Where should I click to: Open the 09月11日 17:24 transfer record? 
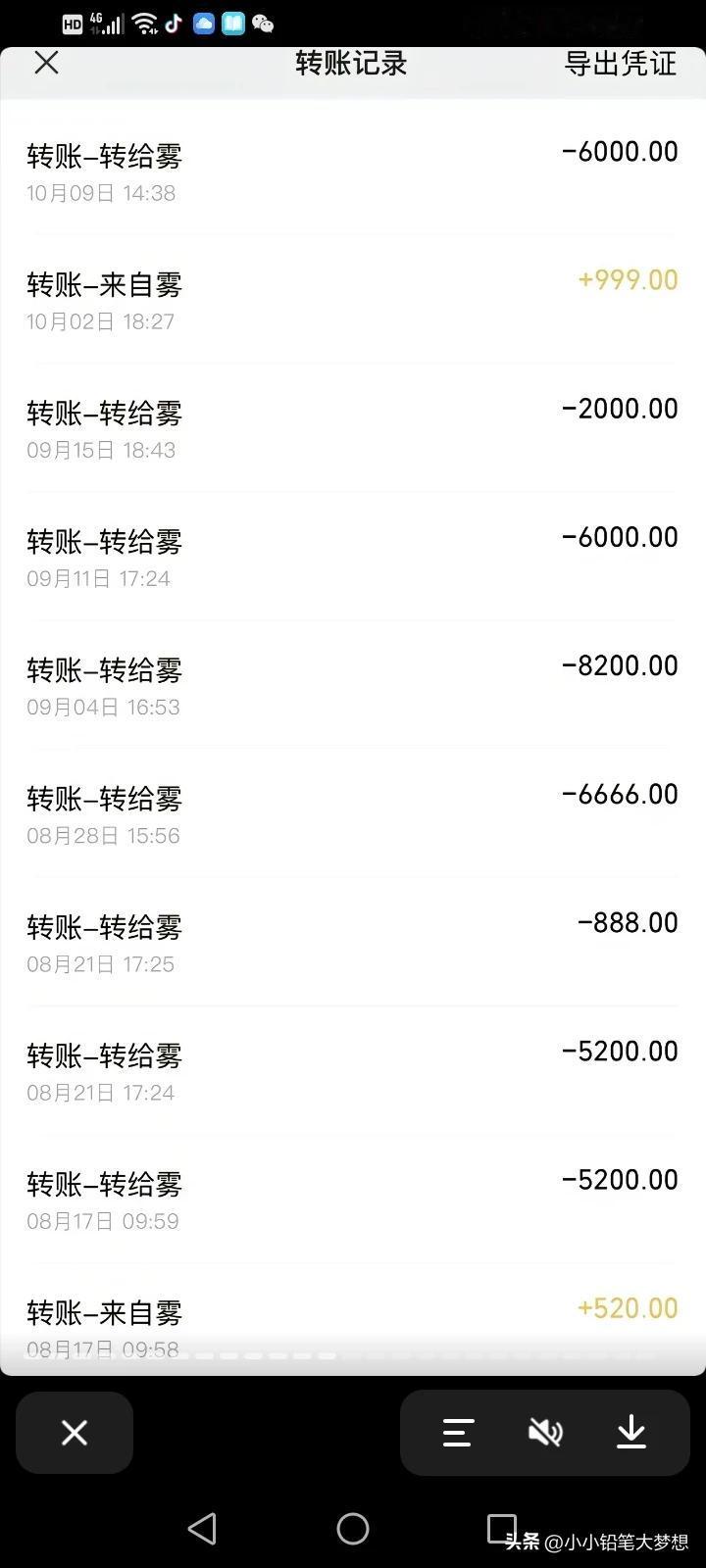[353, 556]
